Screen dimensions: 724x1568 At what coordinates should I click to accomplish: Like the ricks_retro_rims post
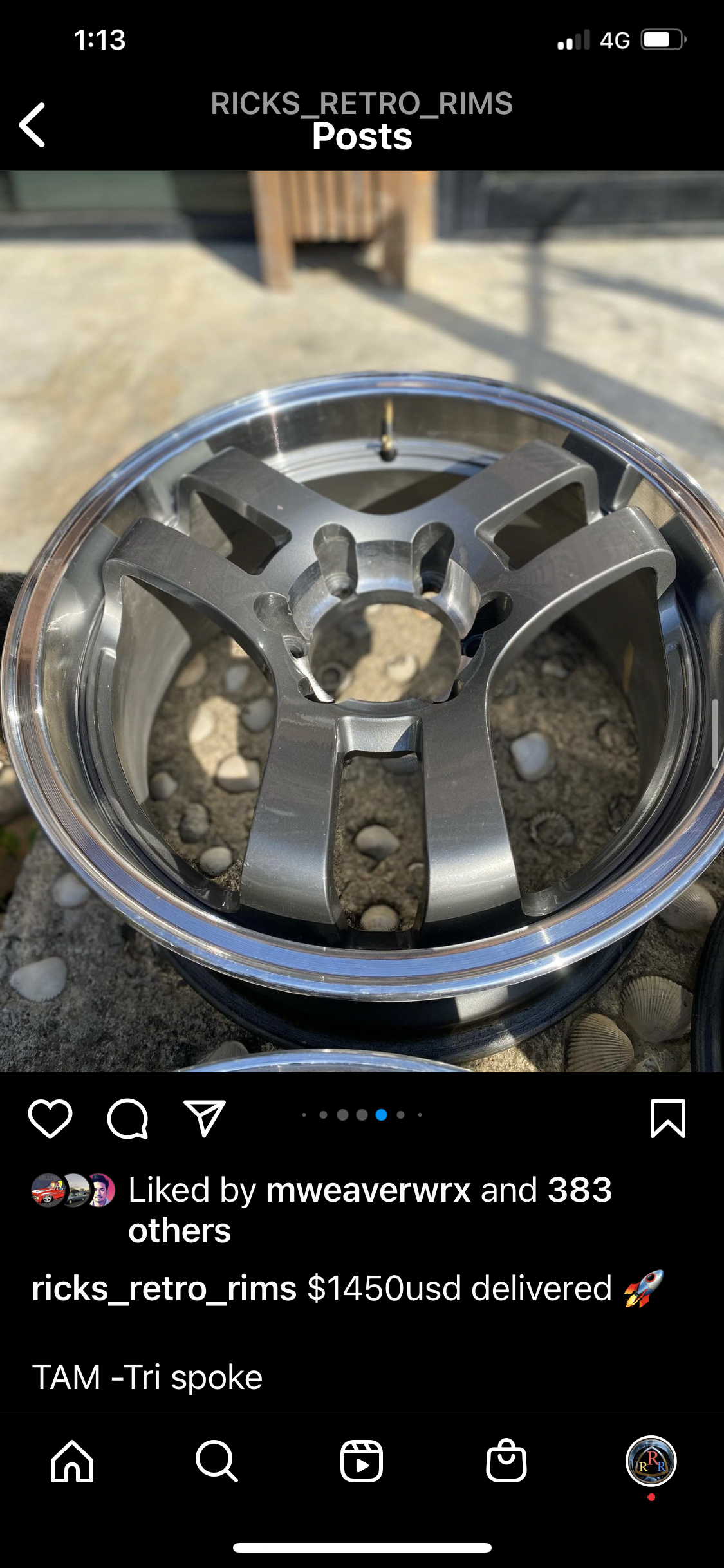point(50,1119)
